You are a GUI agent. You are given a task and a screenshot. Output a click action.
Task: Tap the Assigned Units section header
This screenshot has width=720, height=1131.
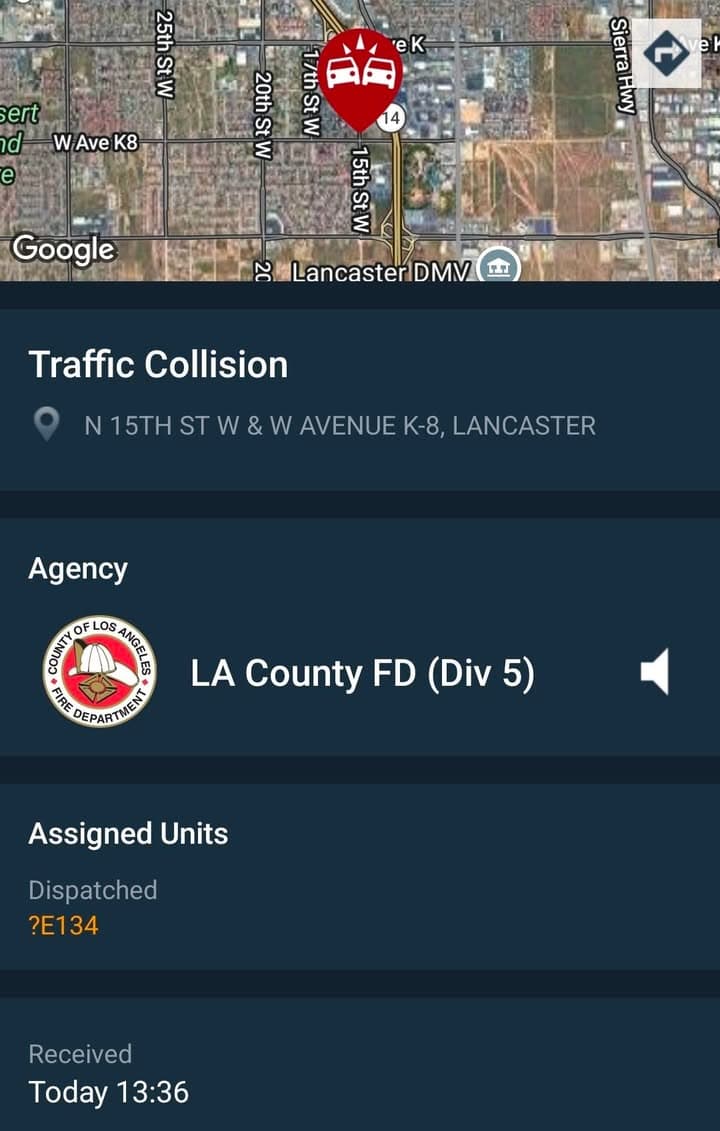coord(129,833)
